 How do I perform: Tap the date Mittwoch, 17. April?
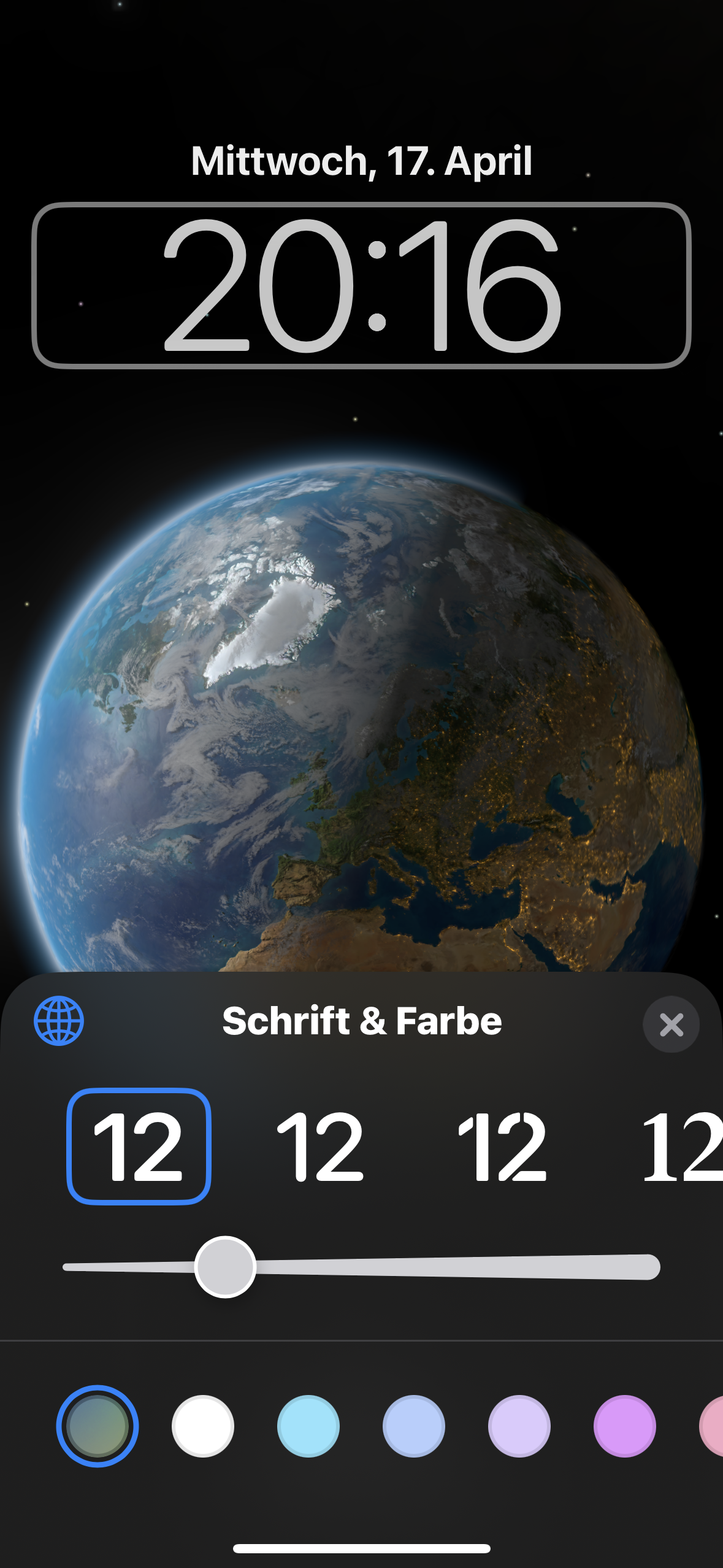361,161
